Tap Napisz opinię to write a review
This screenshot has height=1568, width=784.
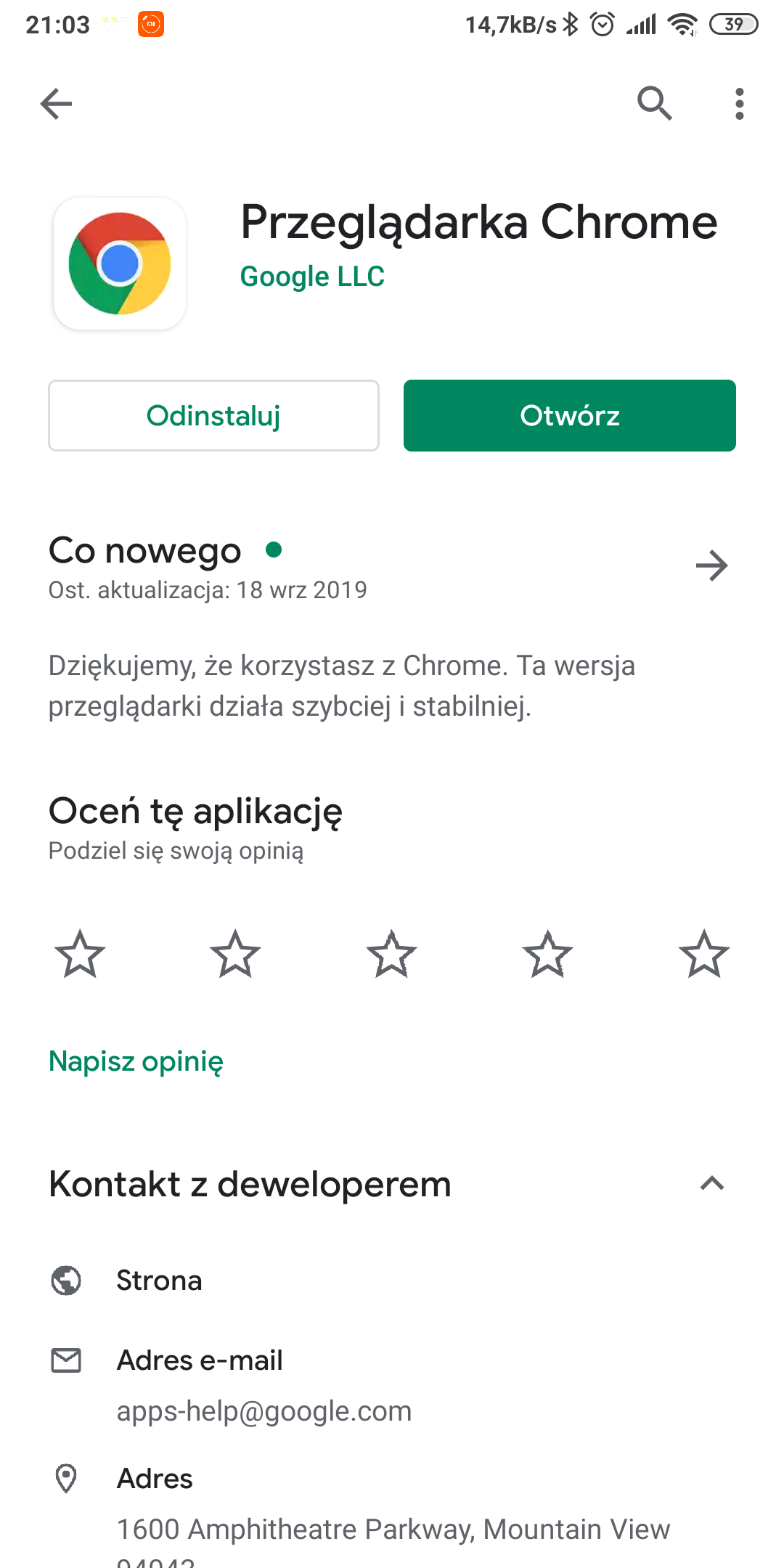pyautogui.click(x=136, y=1061)
